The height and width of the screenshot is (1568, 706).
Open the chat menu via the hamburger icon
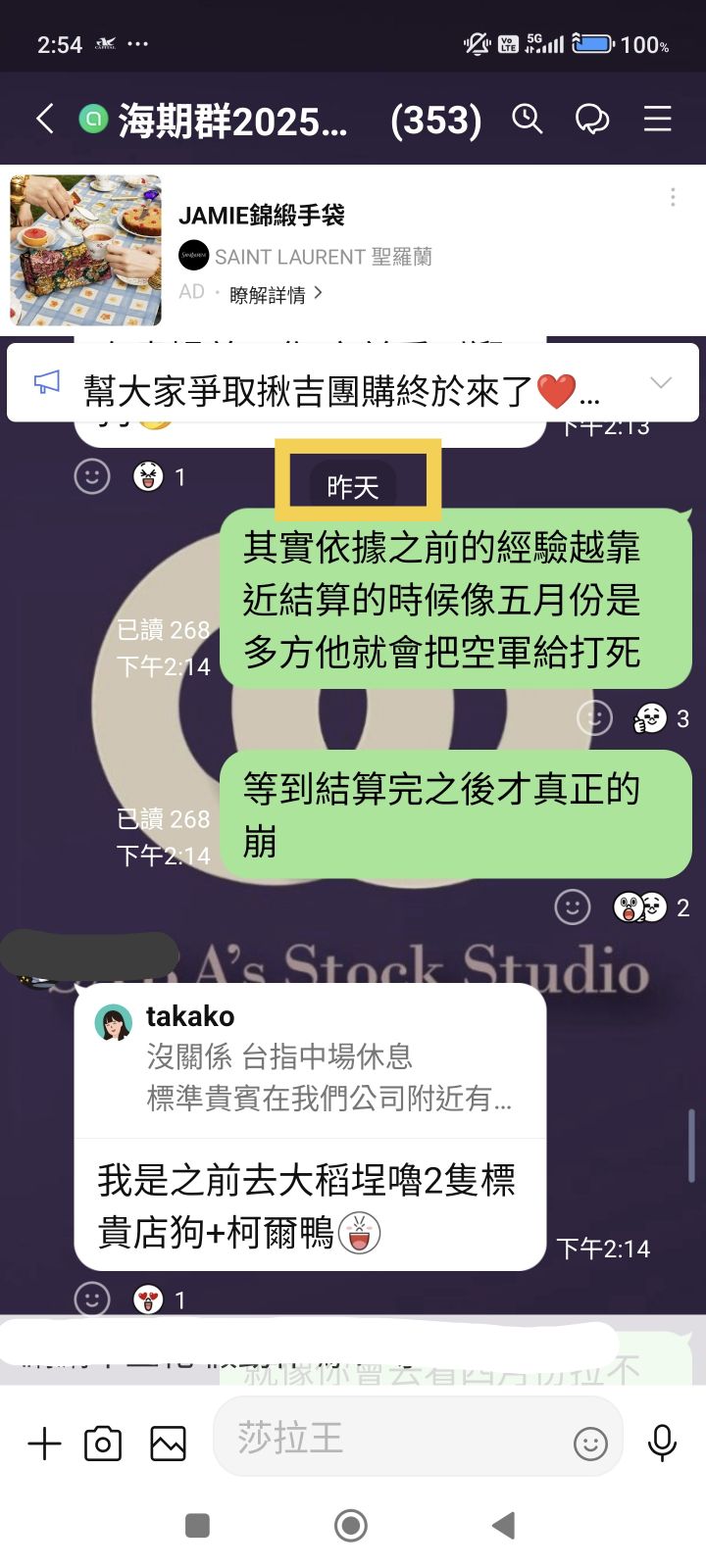[656, 120]
